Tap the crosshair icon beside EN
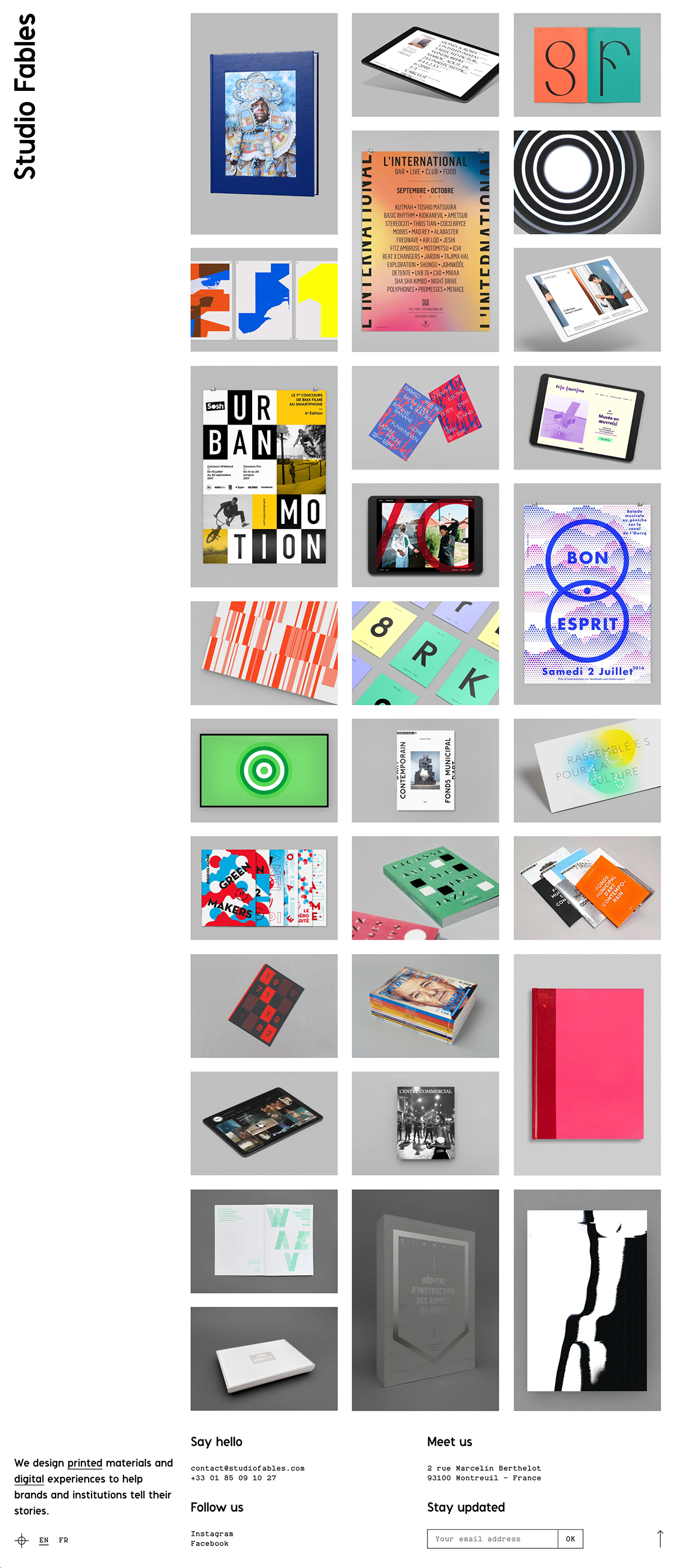The height and width of the screenshot is (1568, 674). coord(22,1540)
